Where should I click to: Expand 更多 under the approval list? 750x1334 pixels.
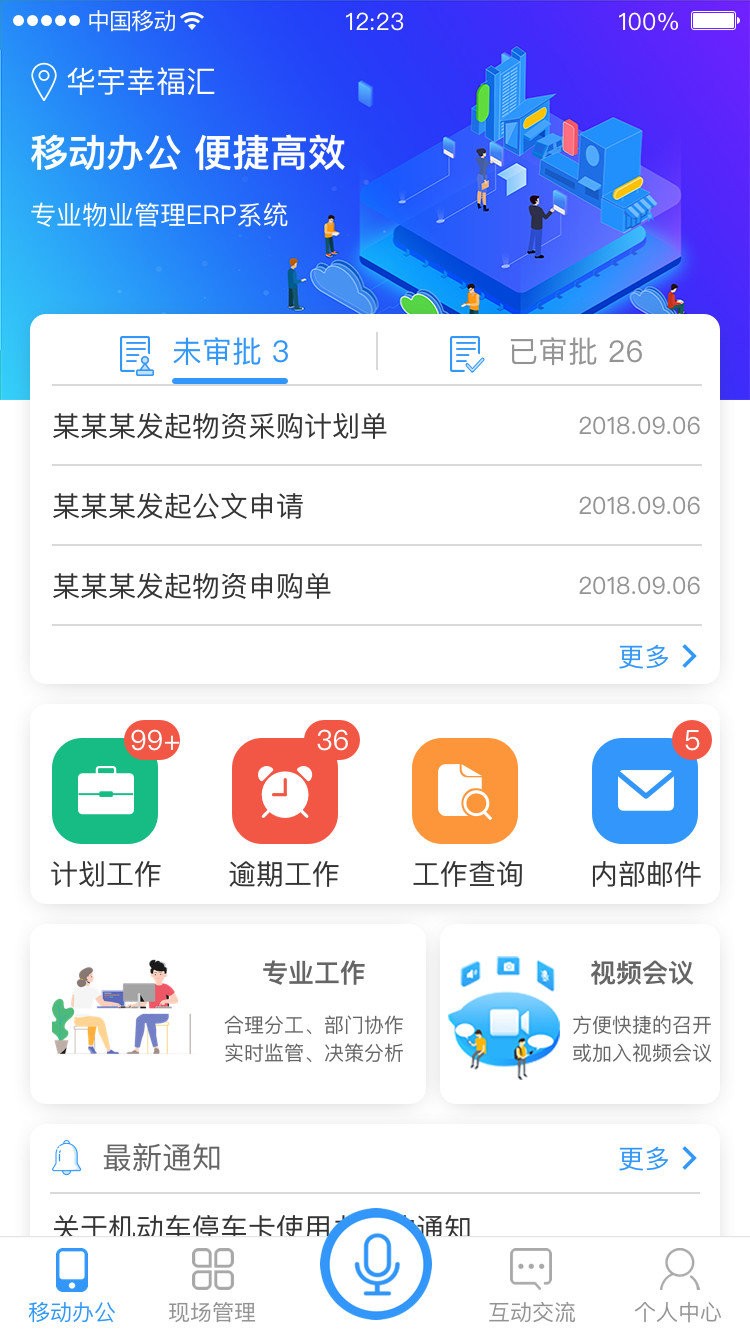tap(650, 656)
